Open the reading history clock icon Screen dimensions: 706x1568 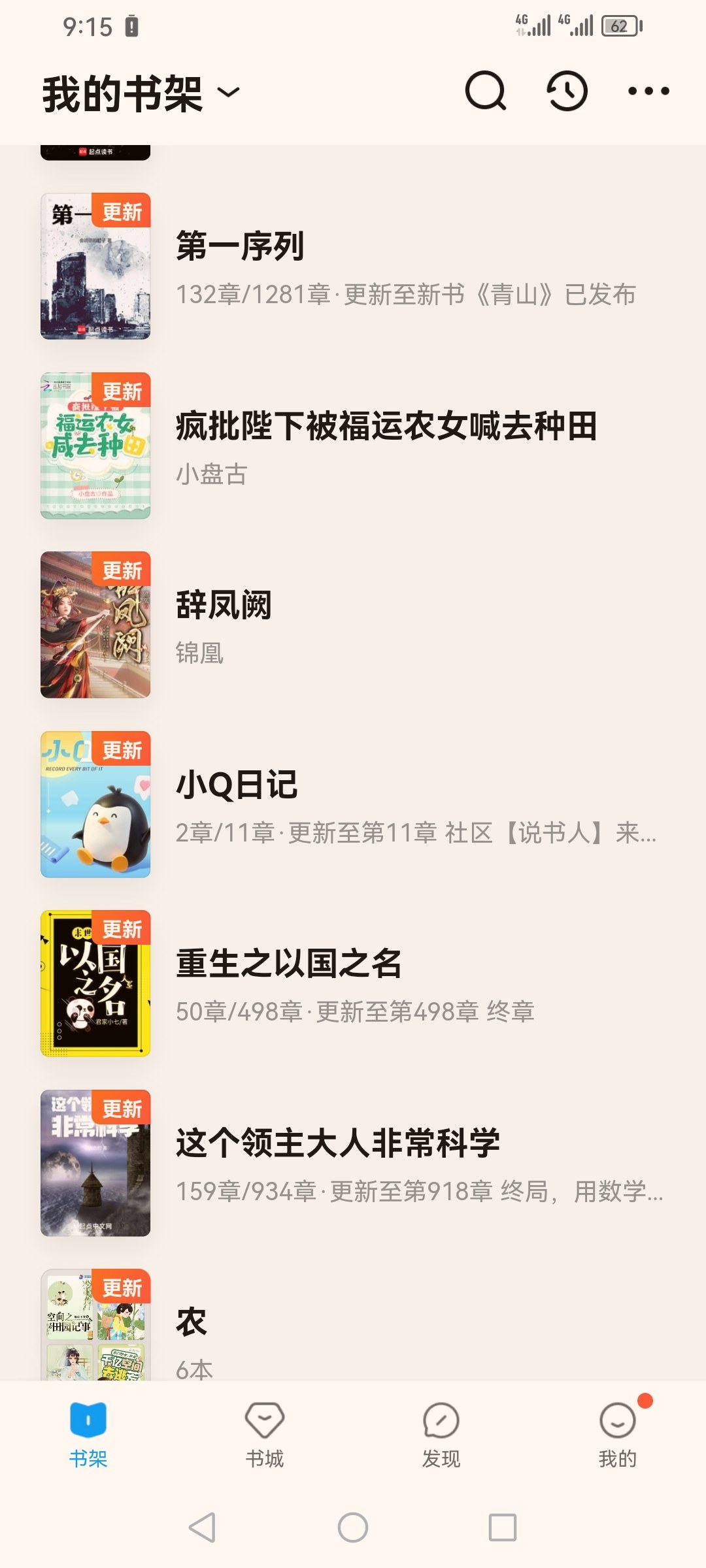coord(567,91)
